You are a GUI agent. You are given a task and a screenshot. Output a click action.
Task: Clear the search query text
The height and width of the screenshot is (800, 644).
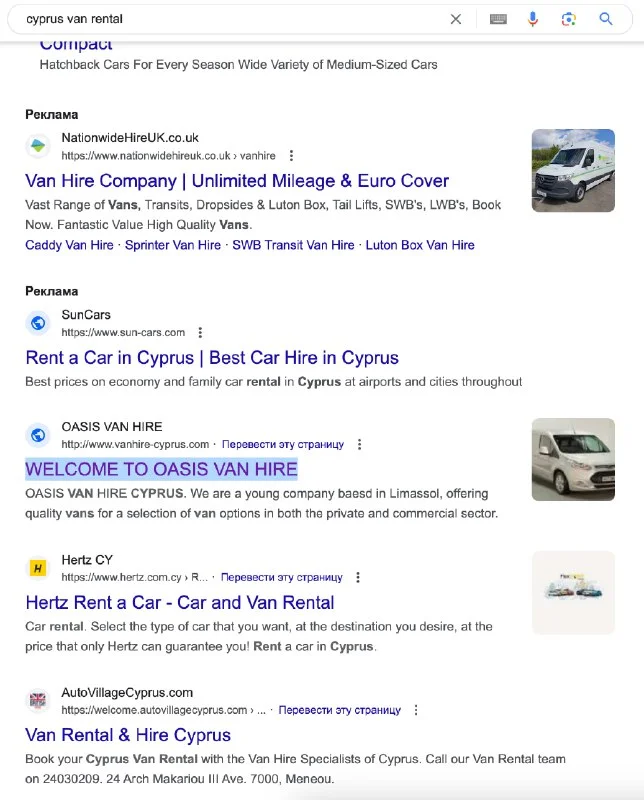click(x=456, y=19)
